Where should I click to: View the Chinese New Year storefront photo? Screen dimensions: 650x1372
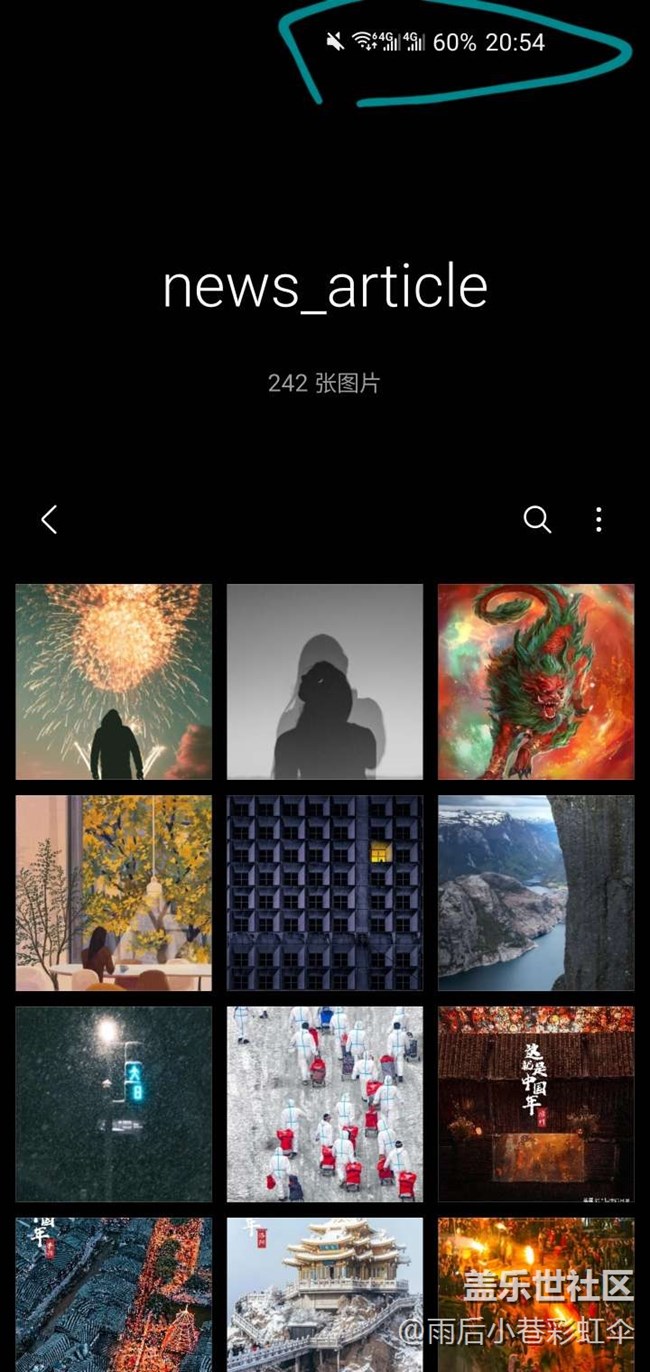click(x=536, y=1104)
